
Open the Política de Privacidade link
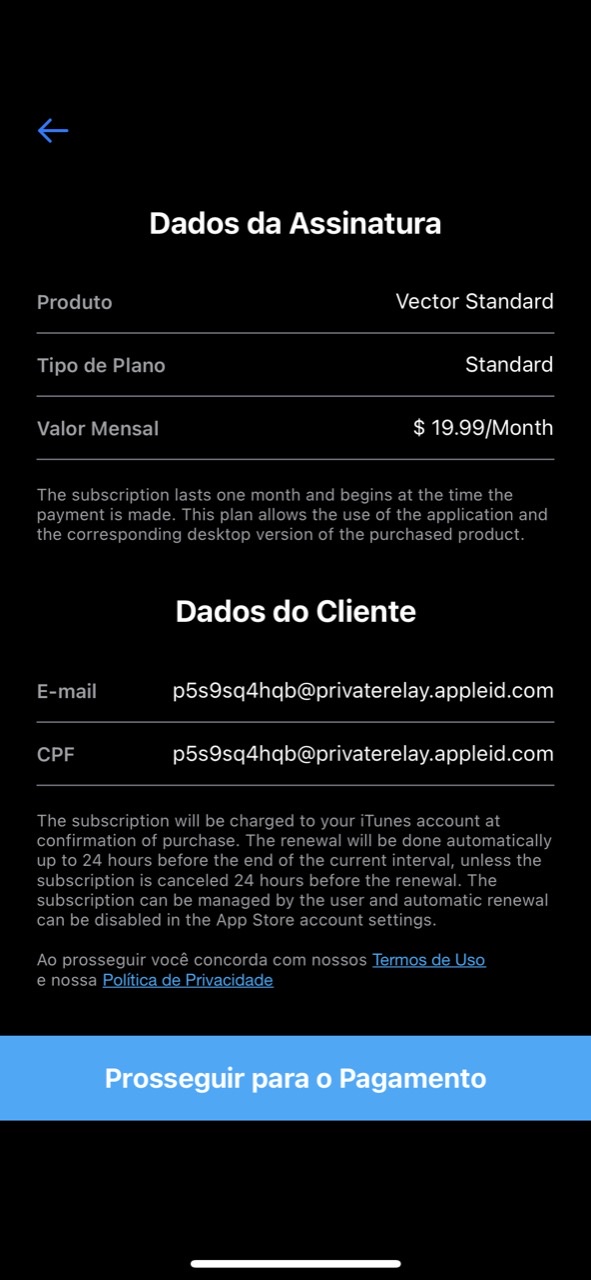[x=188, y=981]
